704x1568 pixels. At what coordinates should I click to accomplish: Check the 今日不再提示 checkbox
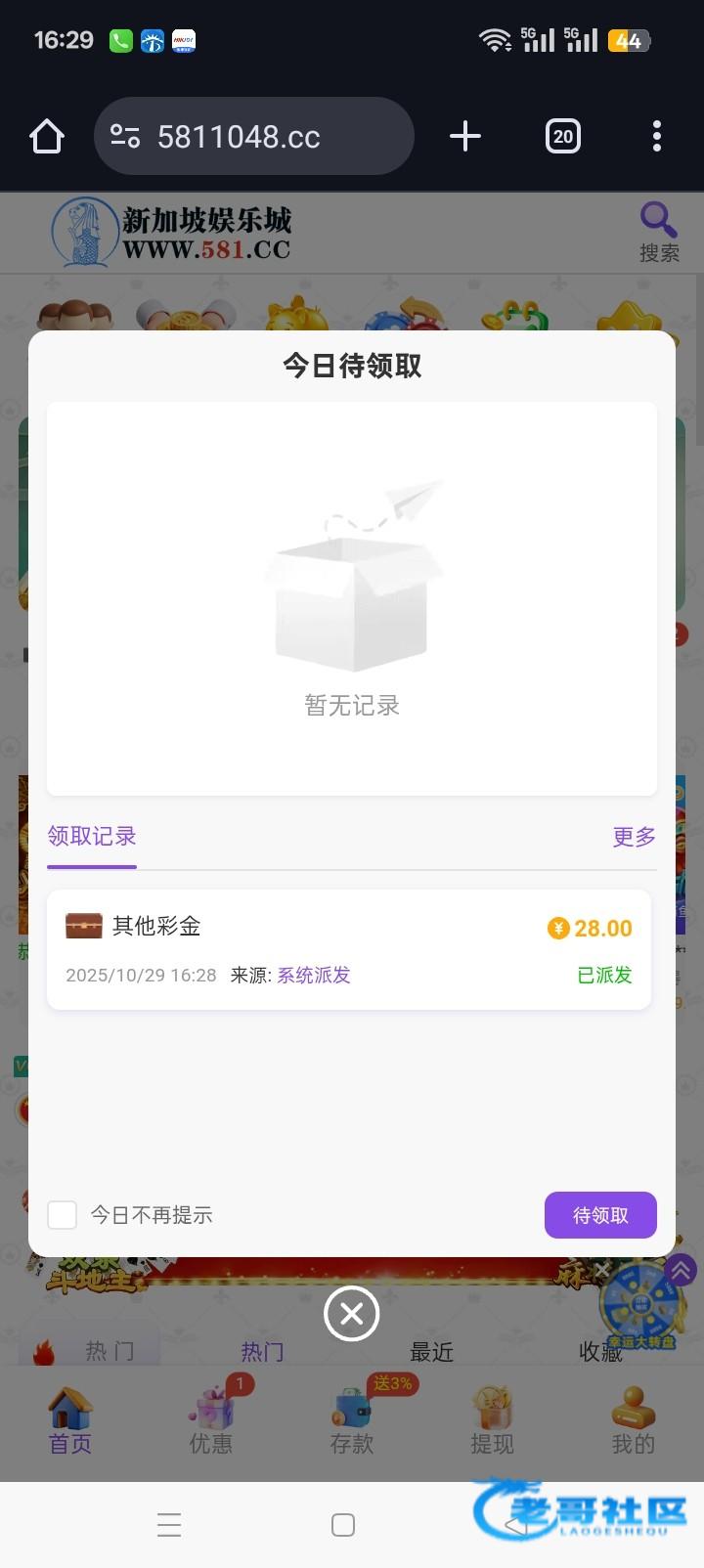[63, 1215]
